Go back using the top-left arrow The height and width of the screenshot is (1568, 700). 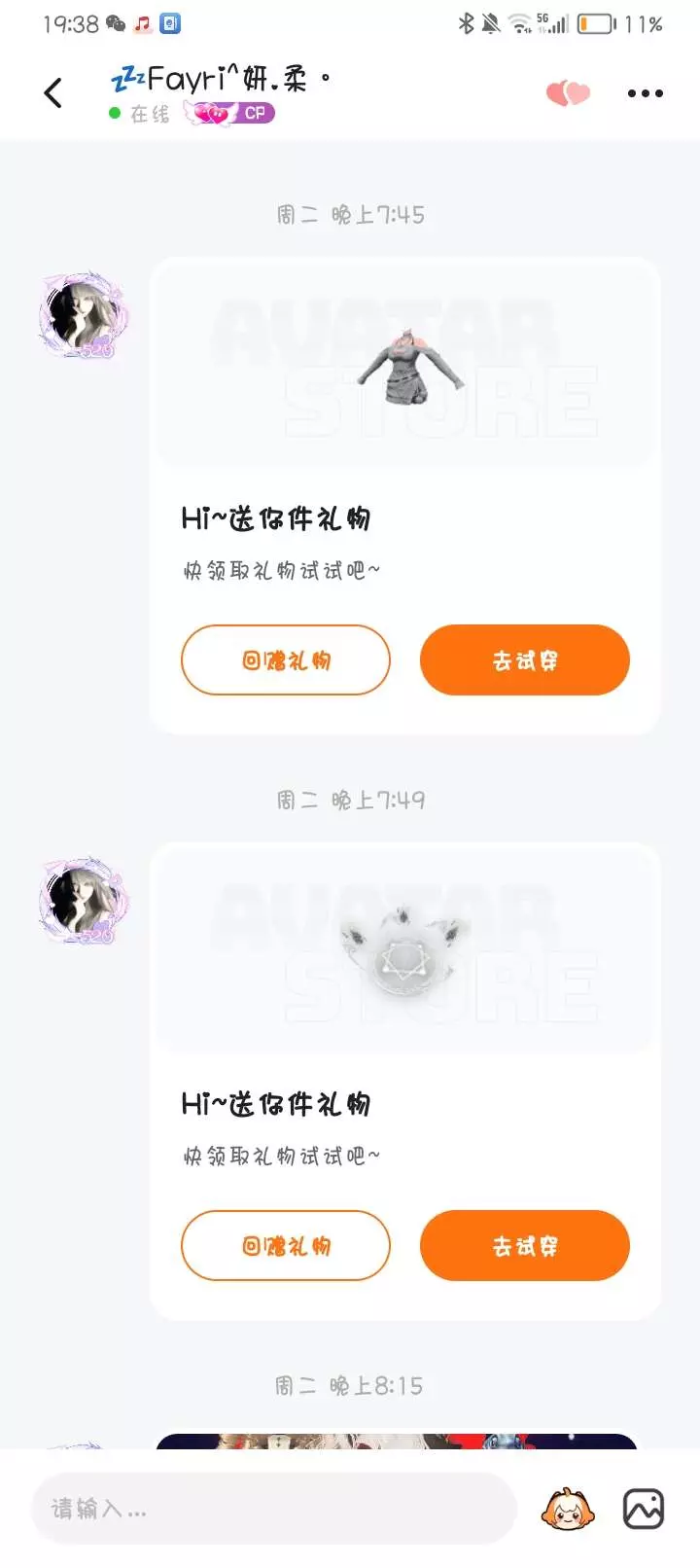[x=53, y=93]
